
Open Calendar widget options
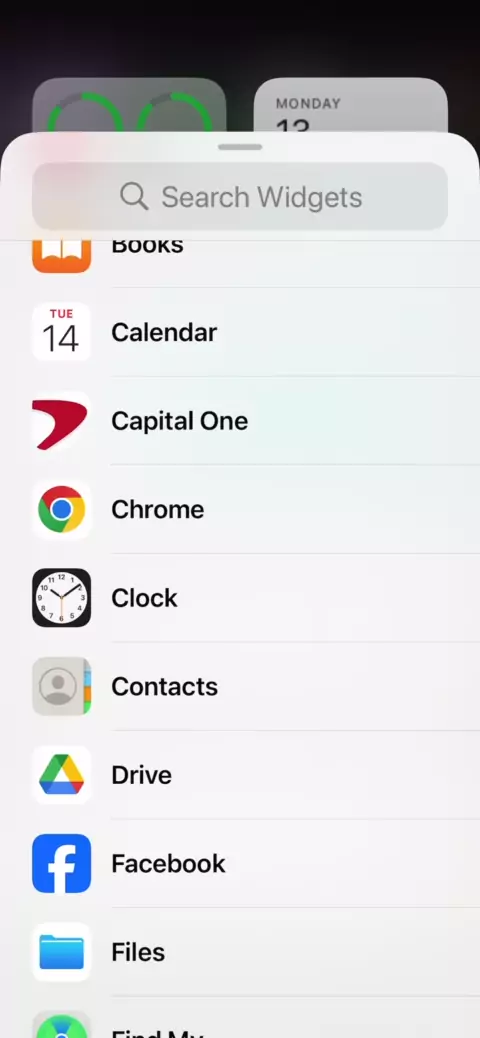[x=240, y=332]
